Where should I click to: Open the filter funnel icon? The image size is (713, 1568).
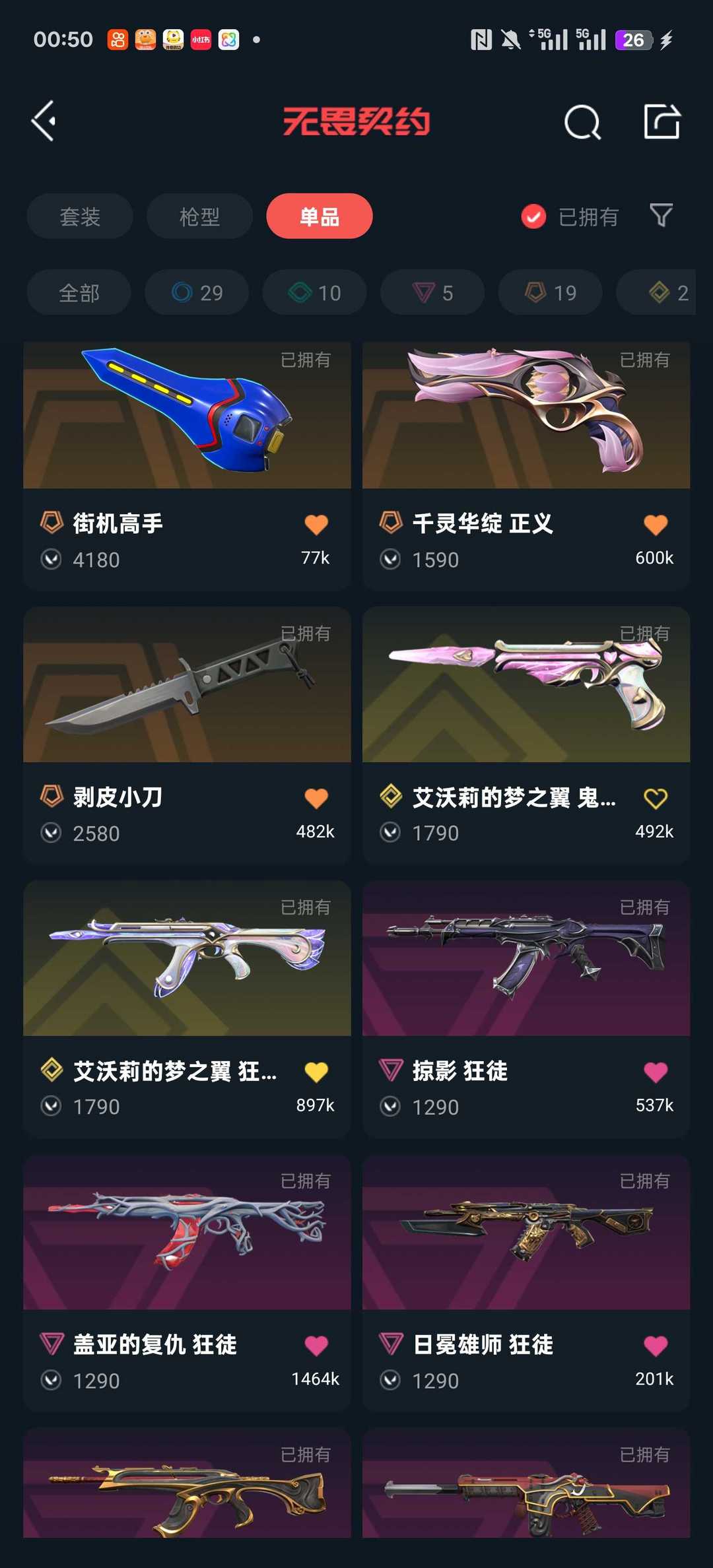point(661,215)
